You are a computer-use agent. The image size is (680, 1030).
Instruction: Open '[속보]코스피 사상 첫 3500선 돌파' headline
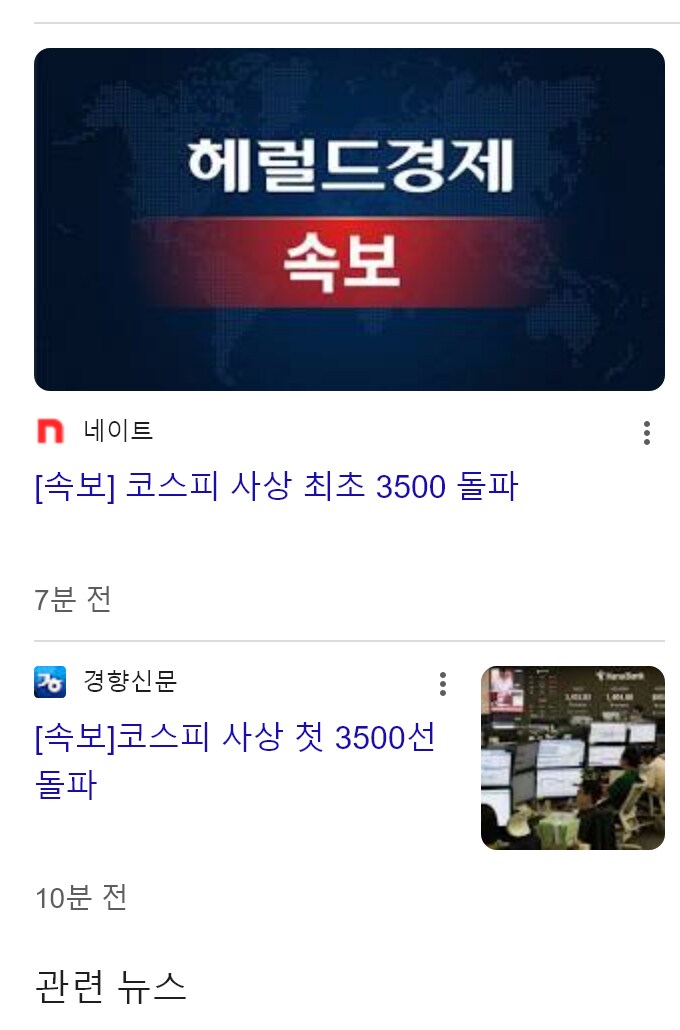click(235, 761)
